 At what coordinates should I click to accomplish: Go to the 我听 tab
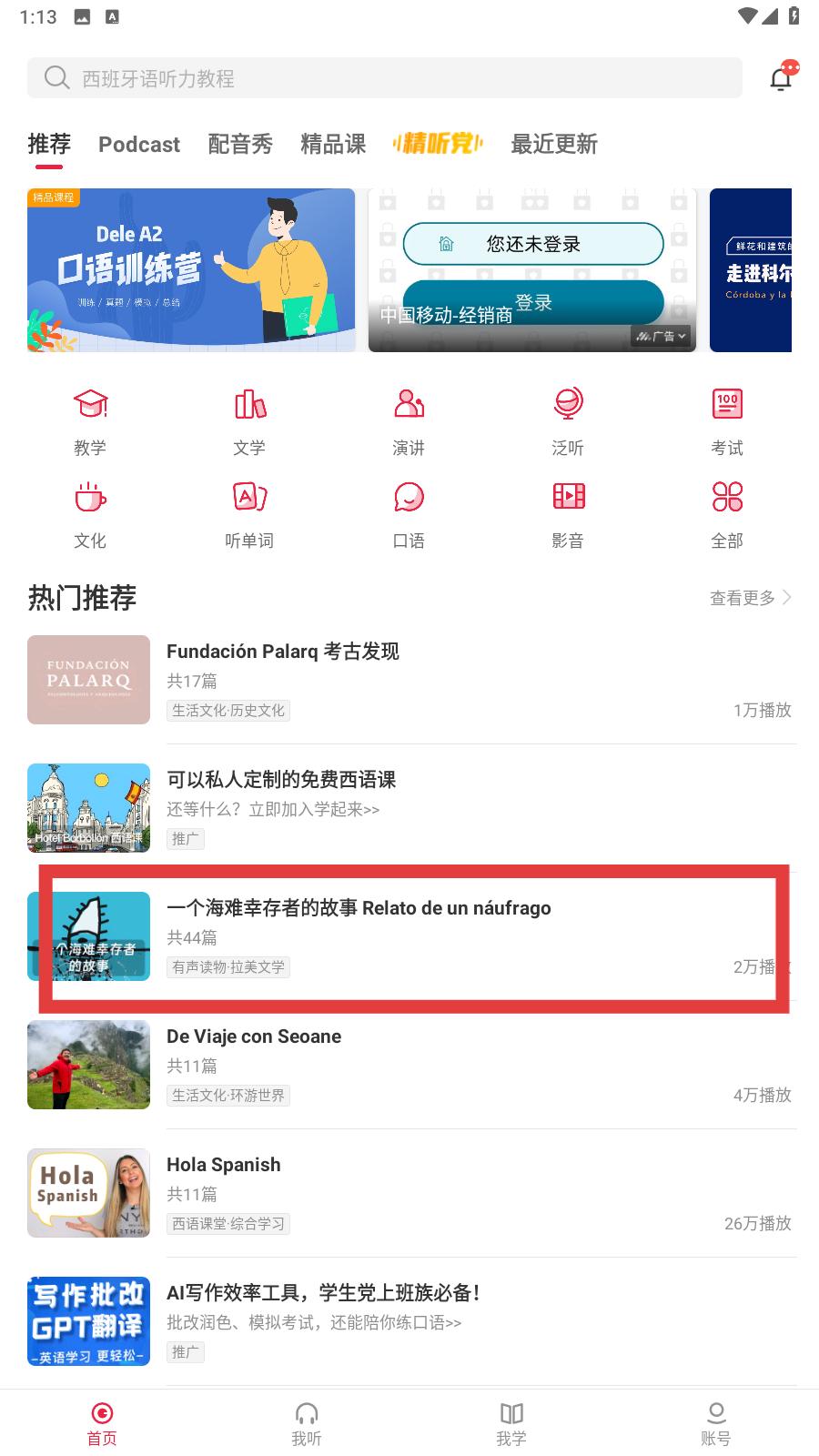tap(307, 1423)
